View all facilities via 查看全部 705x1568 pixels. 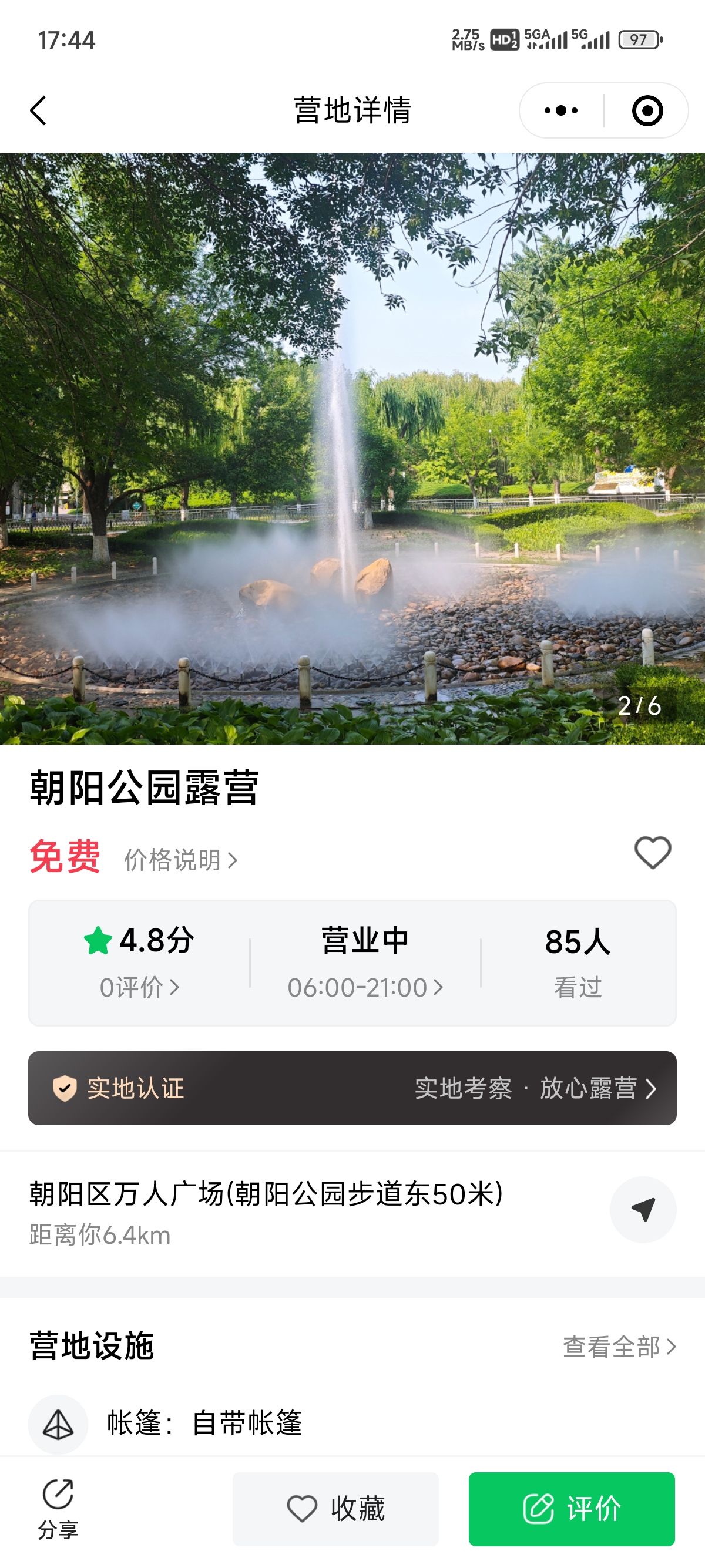[619, 1347]
